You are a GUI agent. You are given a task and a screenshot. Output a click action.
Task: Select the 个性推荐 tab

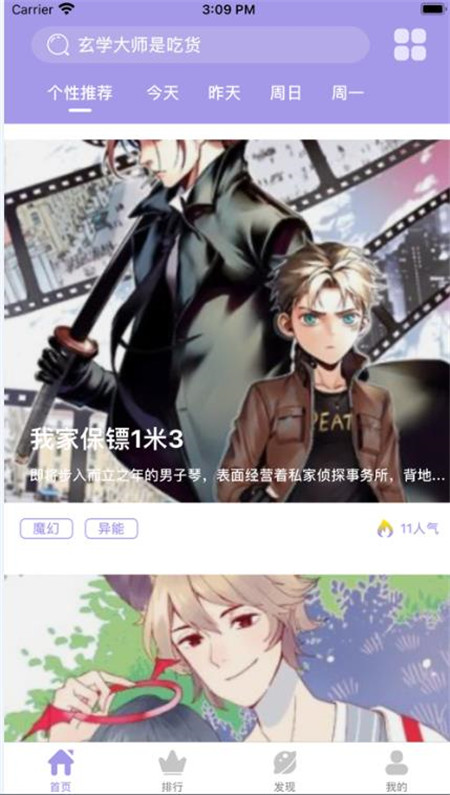coord(80,93)
